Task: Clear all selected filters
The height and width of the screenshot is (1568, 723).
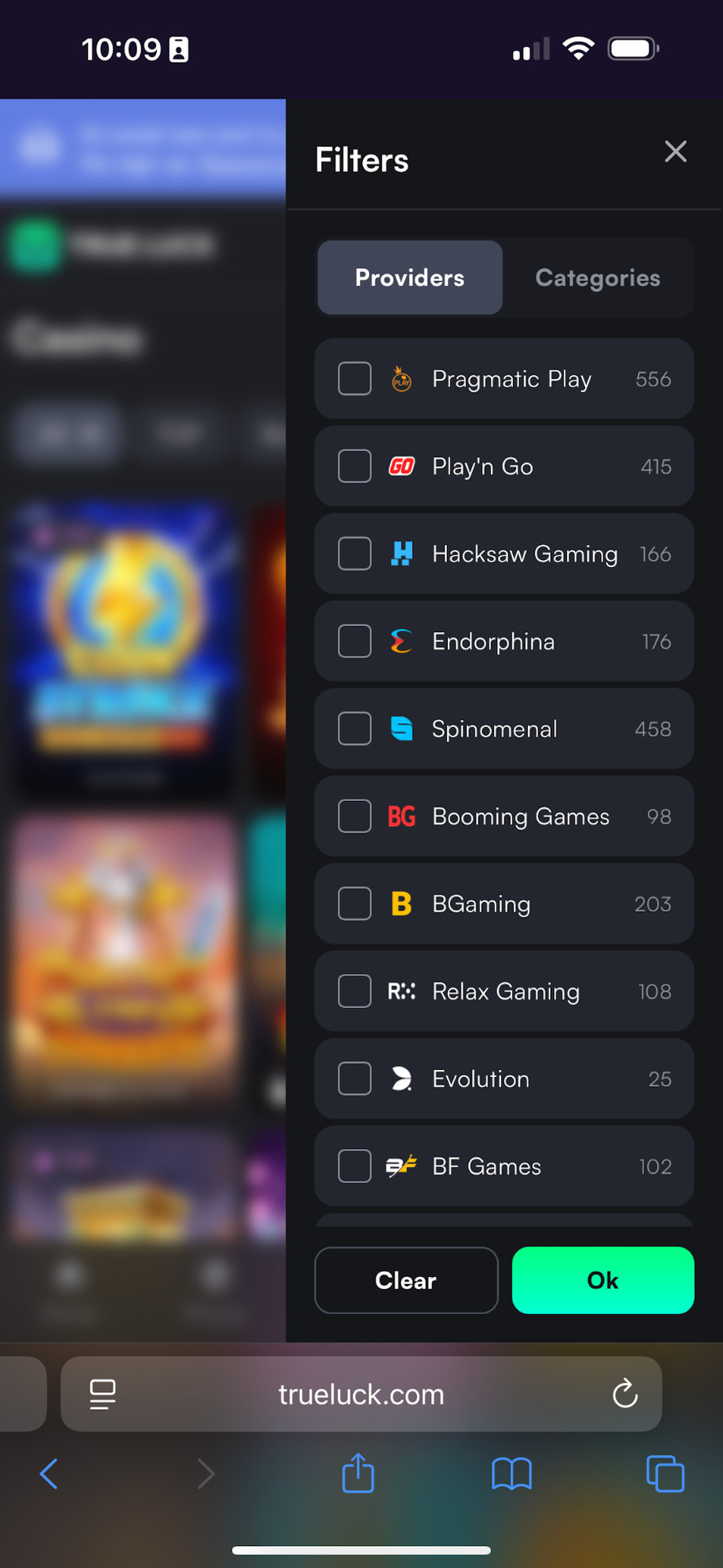Action: point(406,1280)
